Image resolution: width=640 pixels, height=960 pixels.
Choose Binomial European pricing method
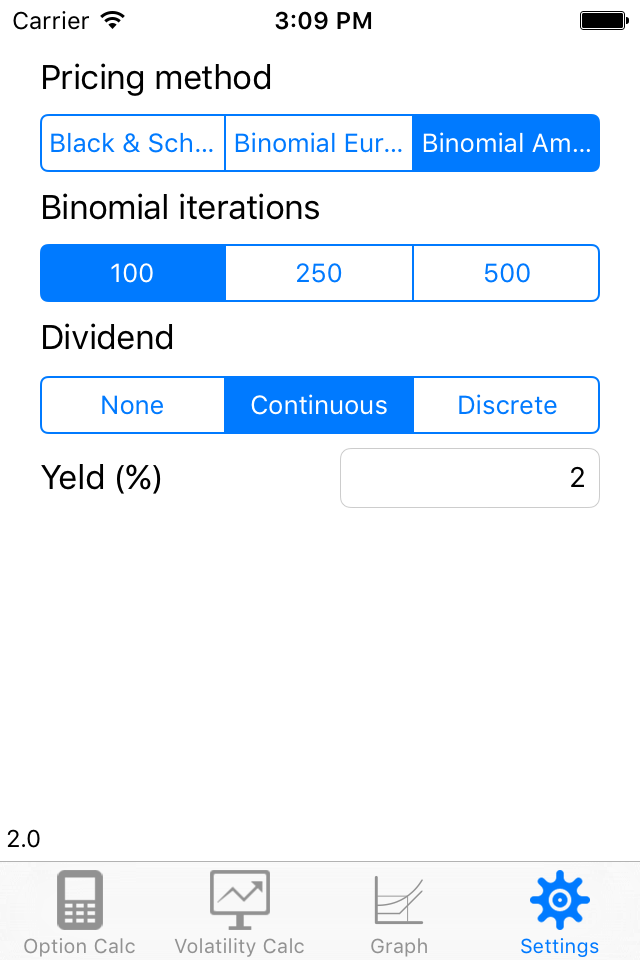tap(319, 143)
